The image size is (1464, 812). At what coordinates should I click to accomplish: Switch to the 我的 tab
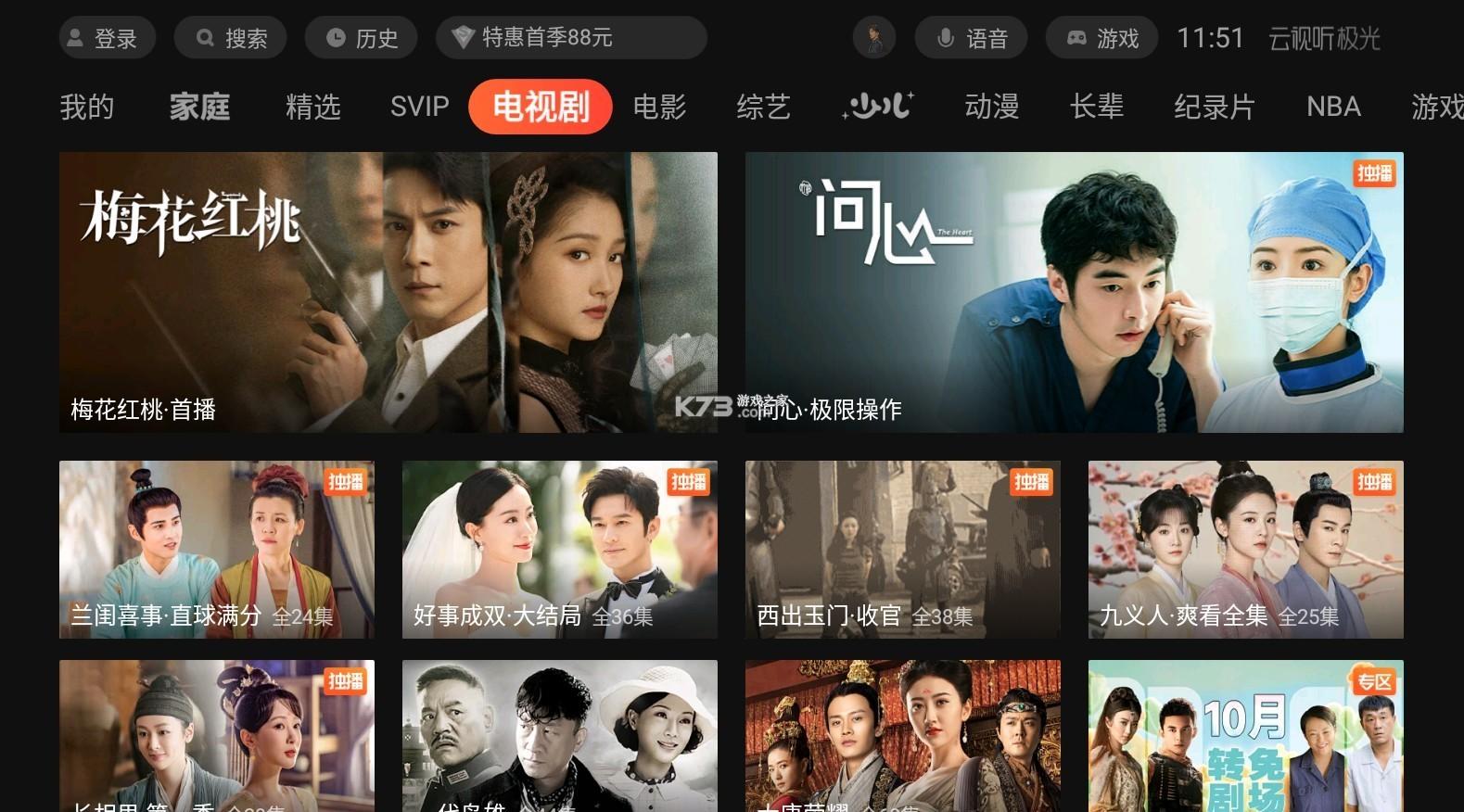[x=87, y=107]
